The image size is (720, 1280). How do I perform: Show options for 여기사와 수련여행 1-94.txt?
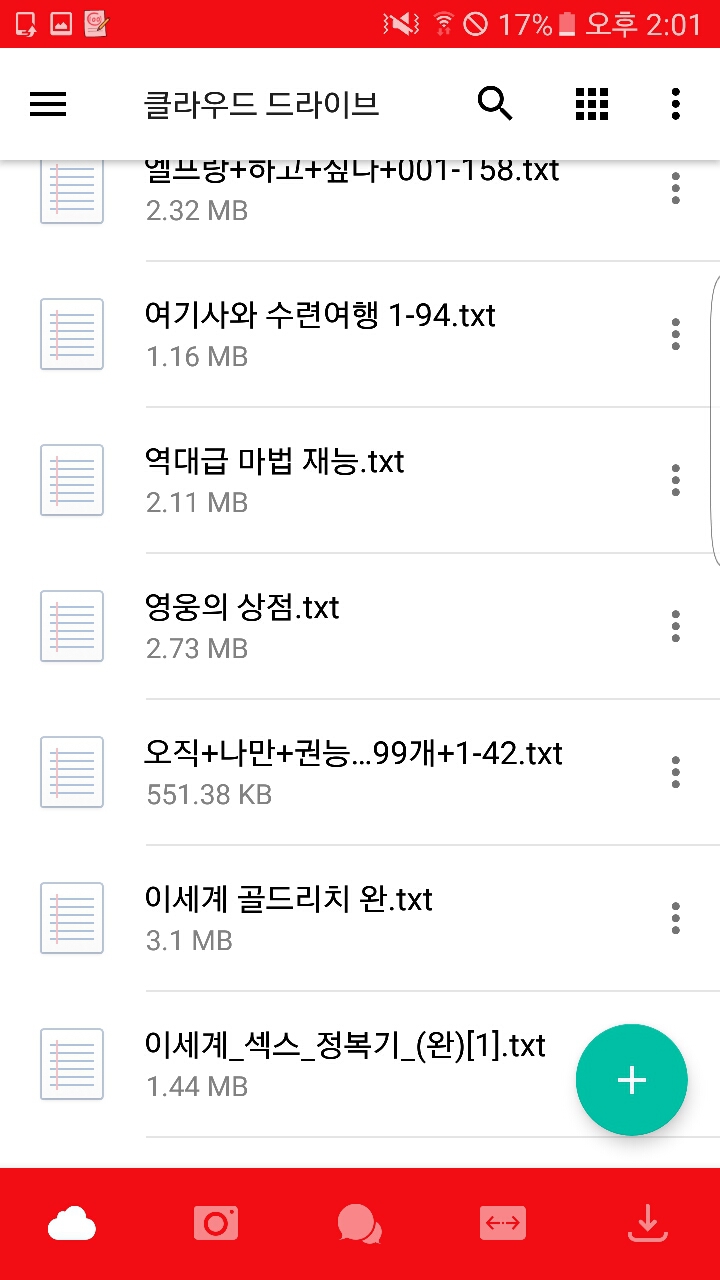(676, 334)
